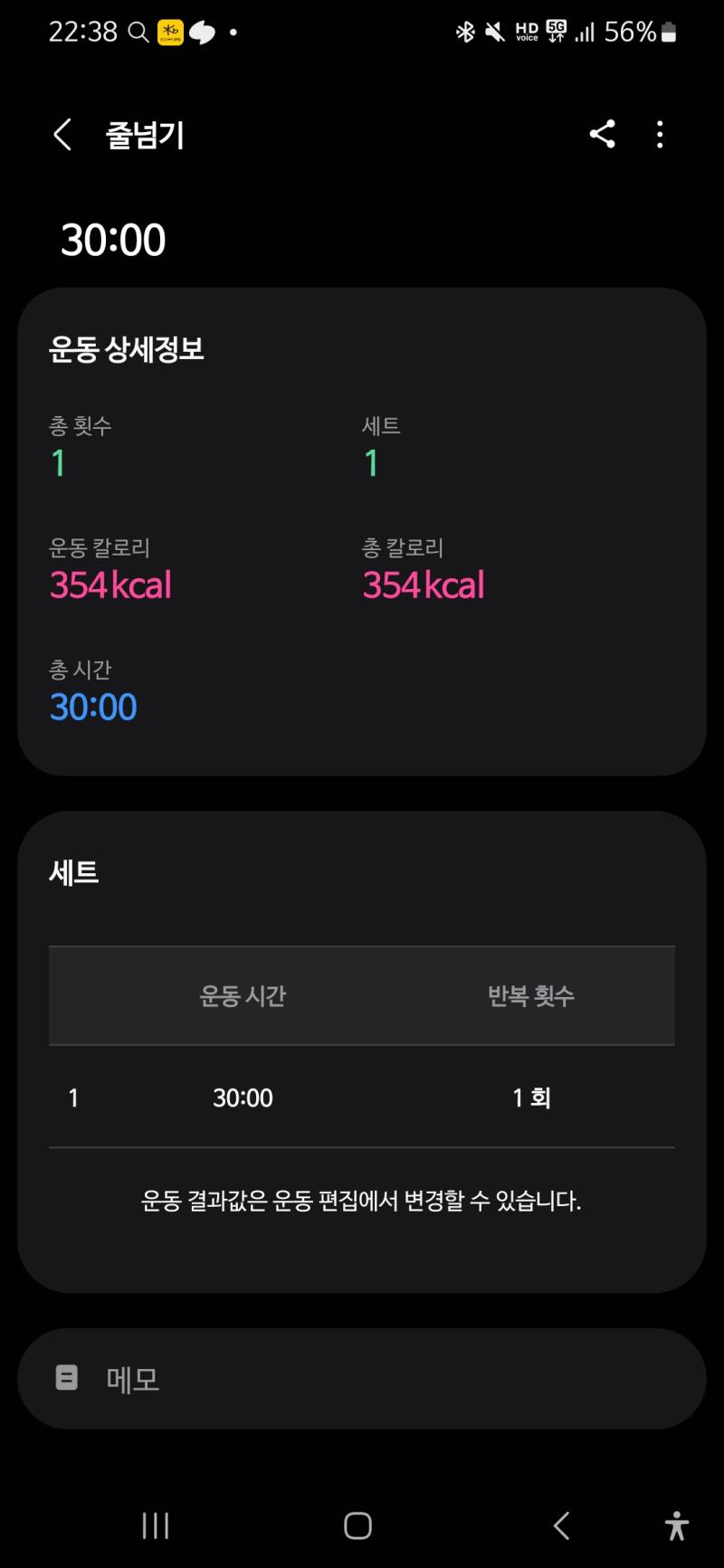Open the 메모 field

362,1378
